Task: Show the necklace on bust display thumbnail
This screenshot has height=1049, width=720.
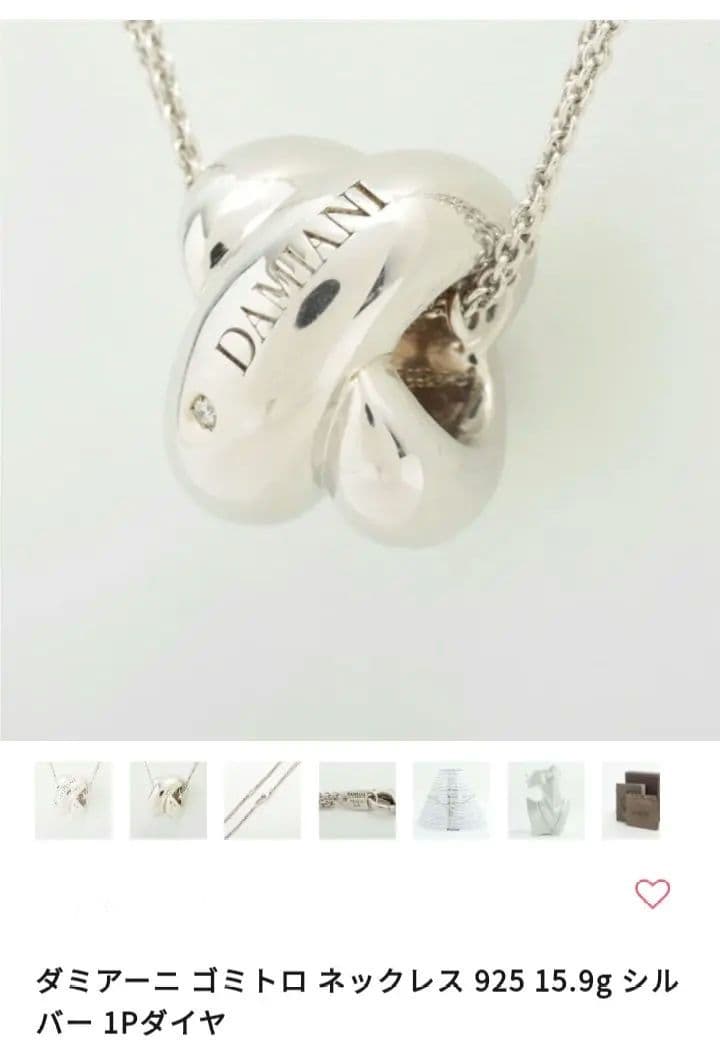Action: click(x=546, y=800)
